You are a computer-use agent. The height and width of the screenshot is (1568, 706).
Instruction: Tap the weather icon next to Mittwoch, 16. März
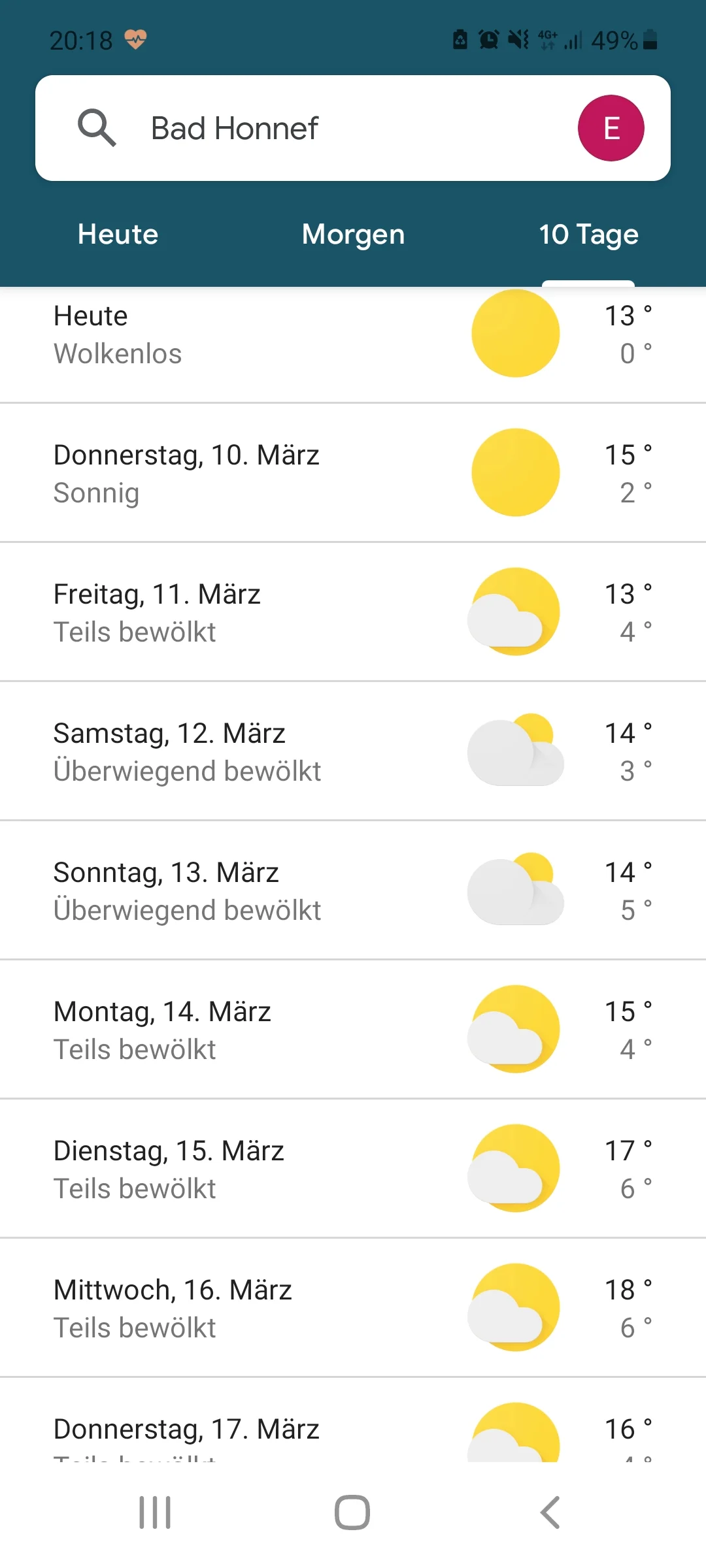point(514,1307)
